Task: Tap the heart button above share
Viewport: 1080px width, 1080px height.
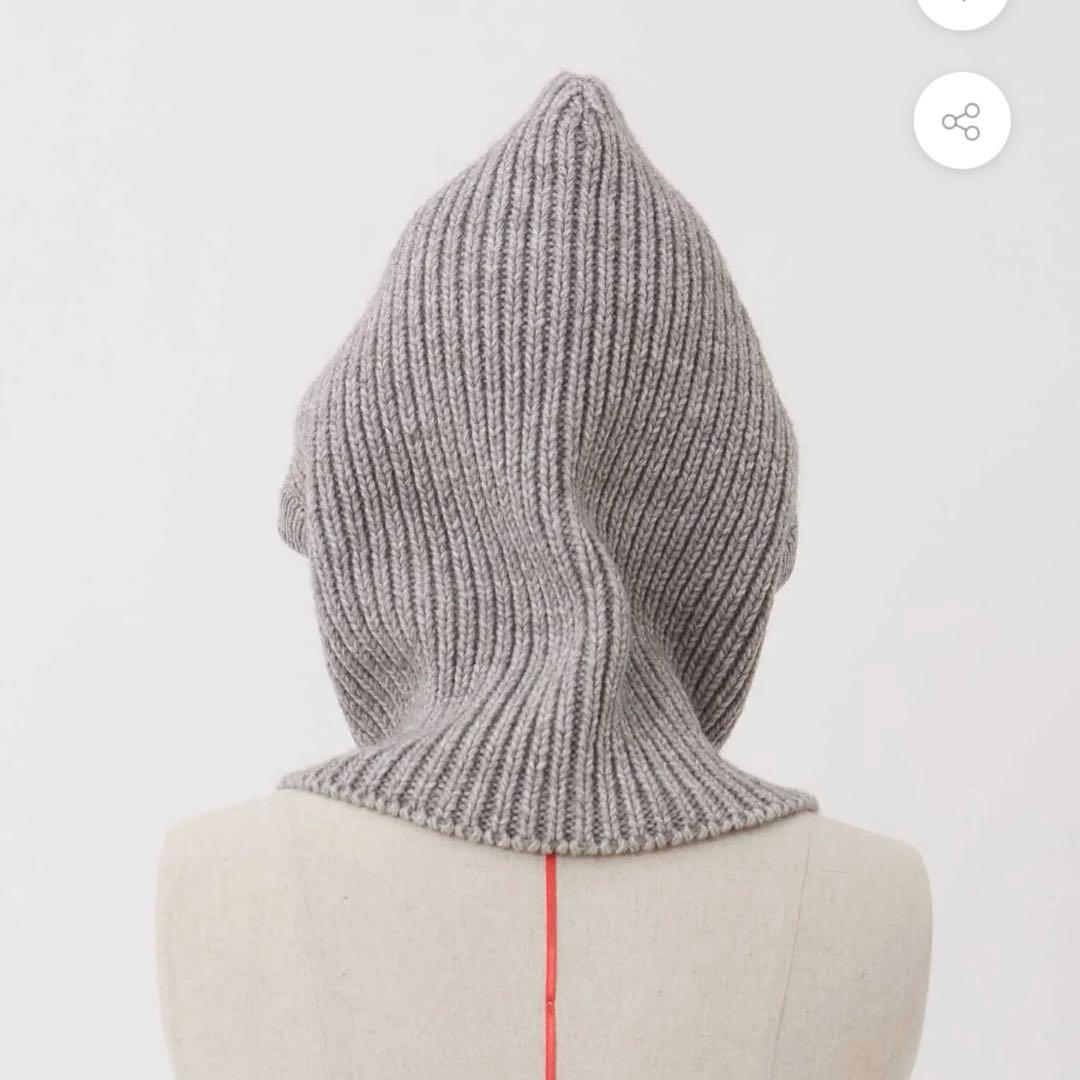Action: click(961, 8)
